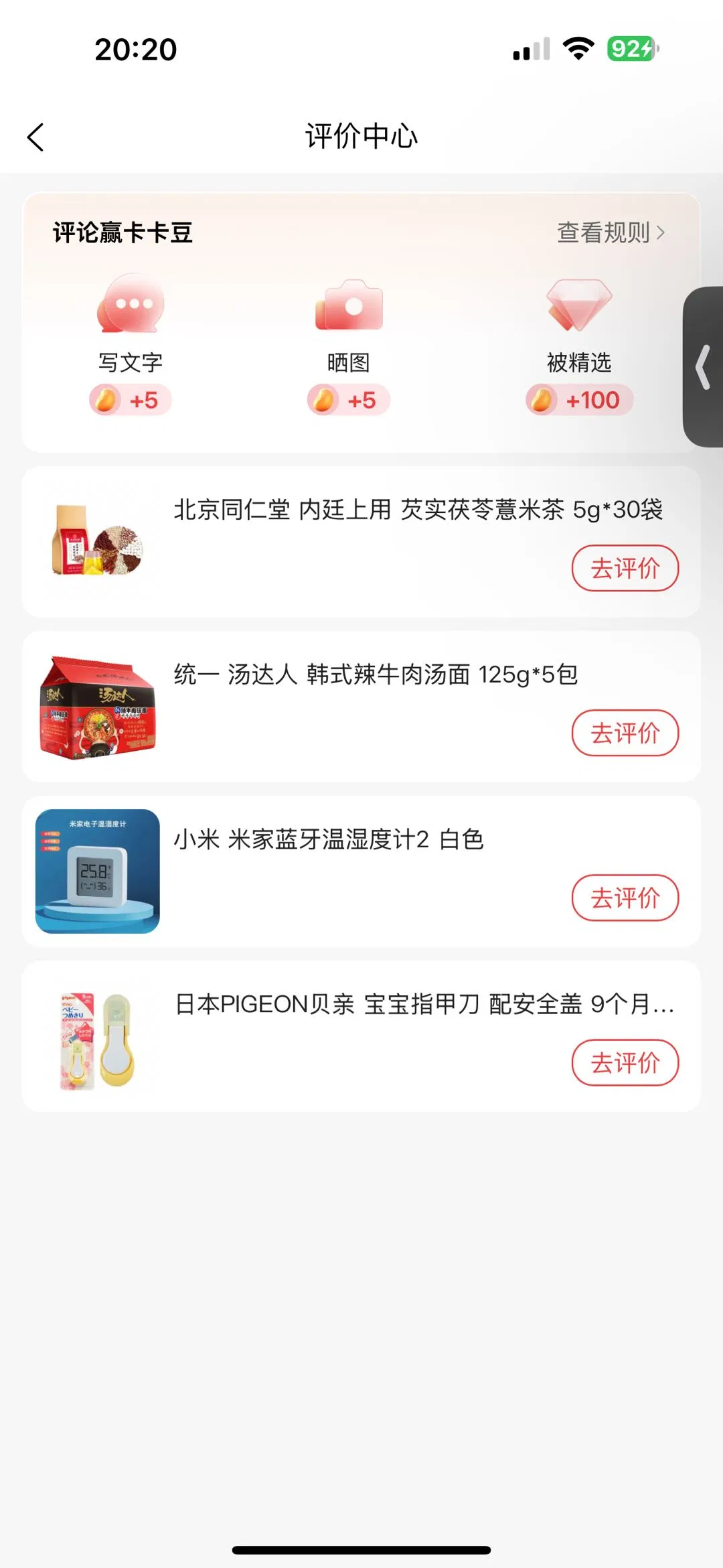723x1568 pixels.
Task: Open the 汤达人 韩式辣牛肉汤面 product image
Action: [x=98, y=707]
